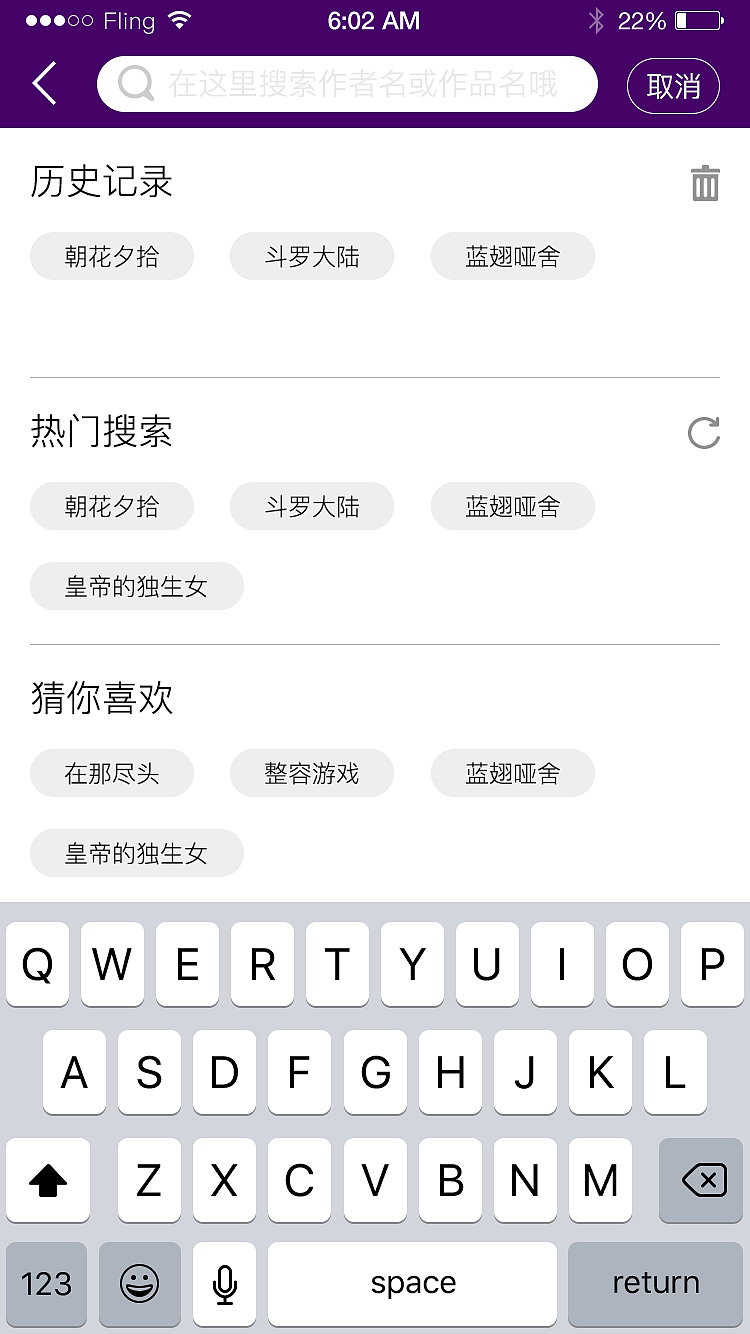Choose 整容游戏 under 猜你喜欢
This screenshot has height=1334, width=750.
click(312, 773)
